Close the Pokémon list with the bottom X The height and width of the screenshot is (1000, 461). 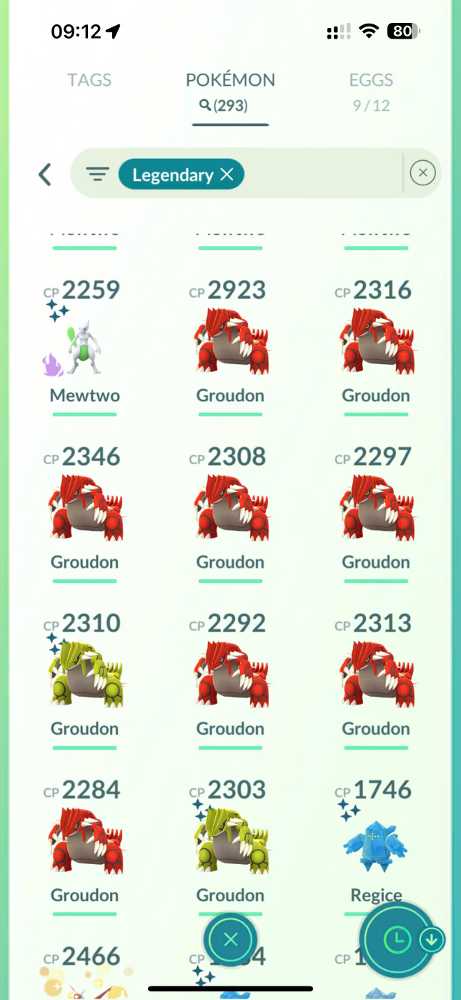(x=231, y=939)
